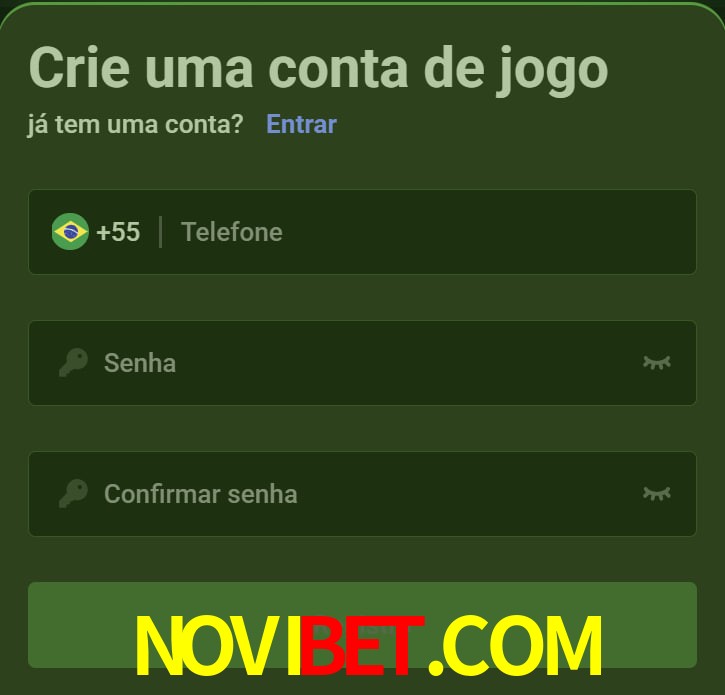
Task: Open the Entrar login link
Action: pos(301,124)
